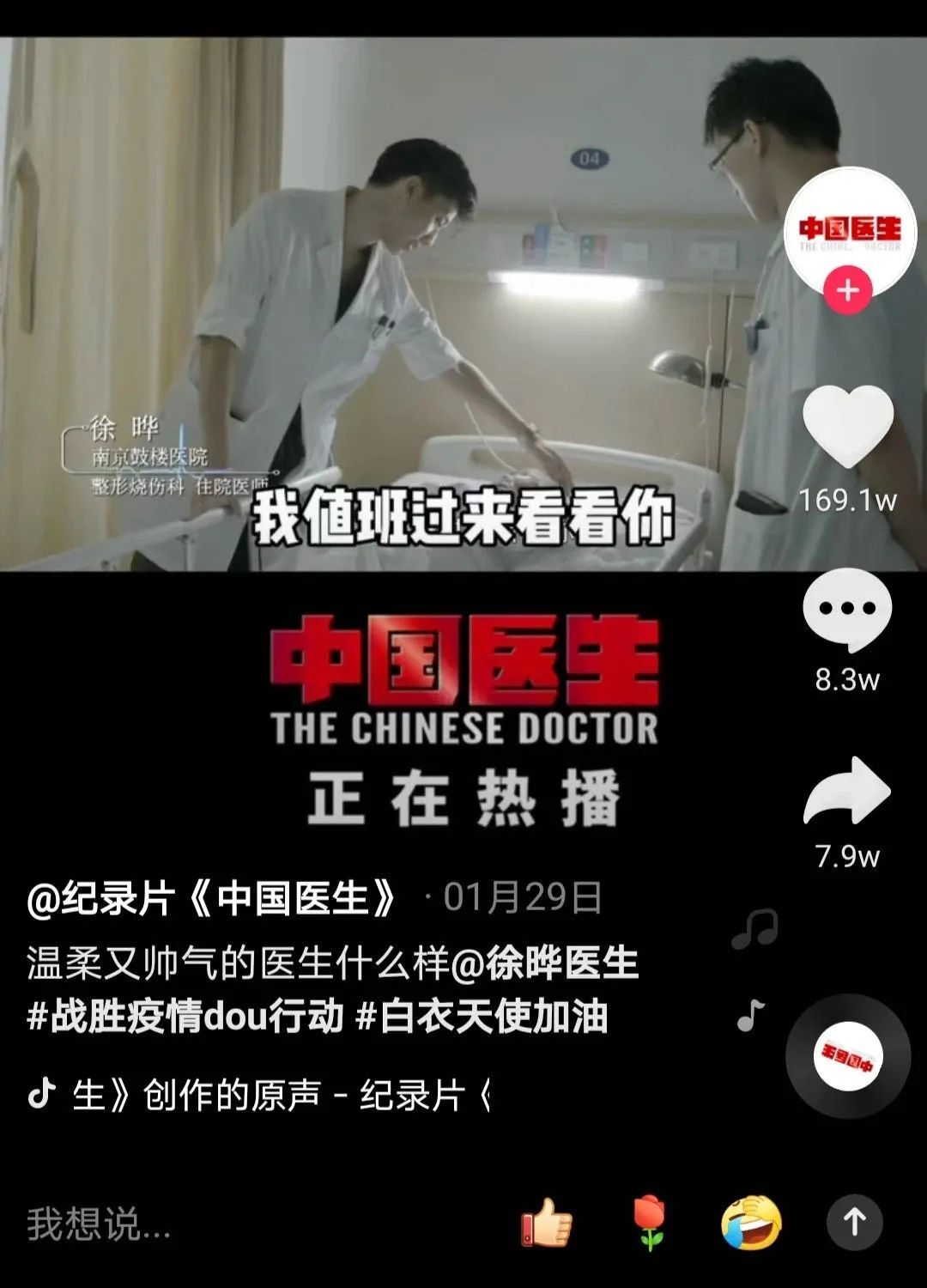
Task: Open the @徐晔医生 mention
Action: [x=544, y=963]
